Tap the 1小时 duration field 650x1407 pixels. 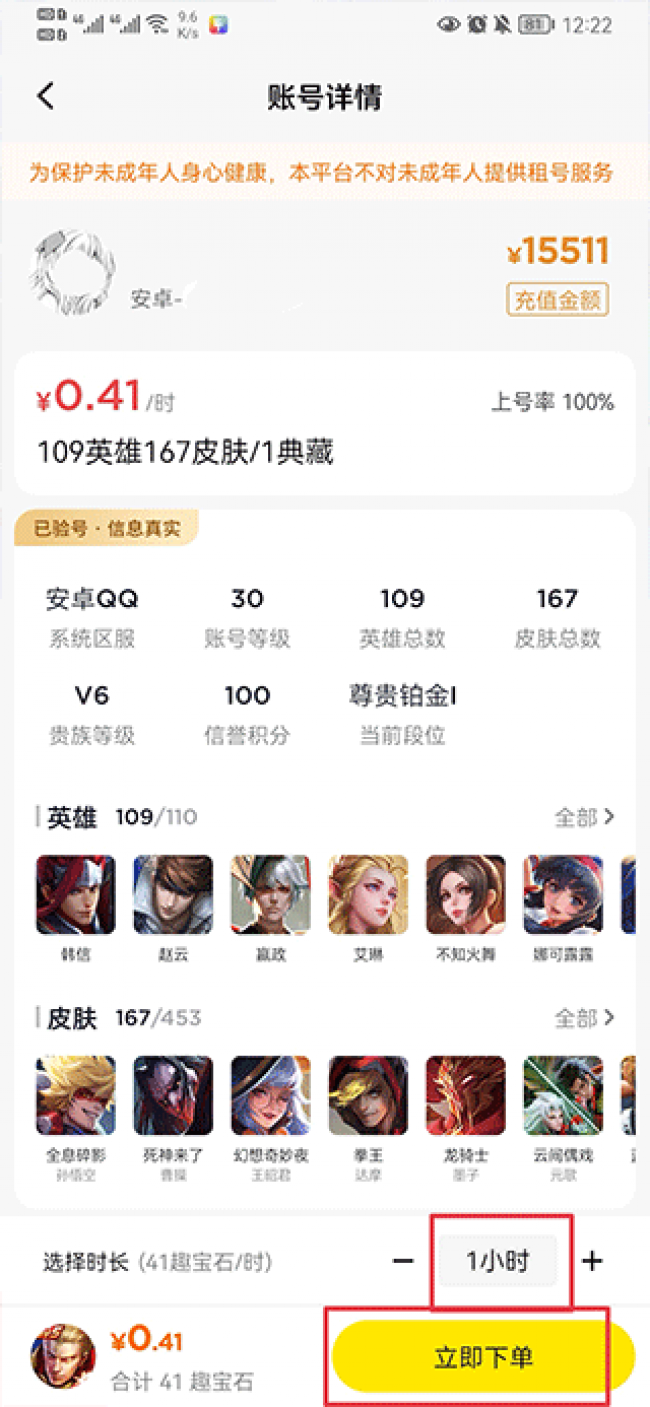click(498, 1261)
